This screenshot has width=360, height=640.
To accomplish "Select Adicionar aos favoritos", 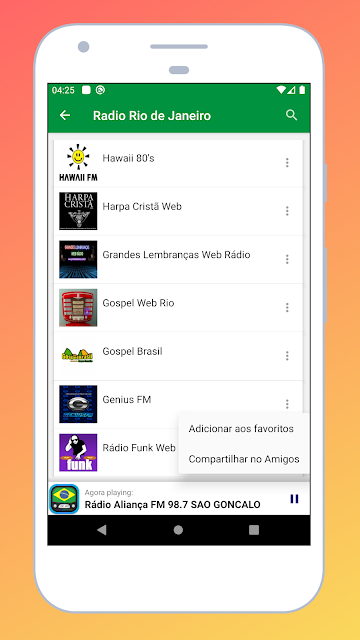I will pyautogui.click(x=241, y=429).
